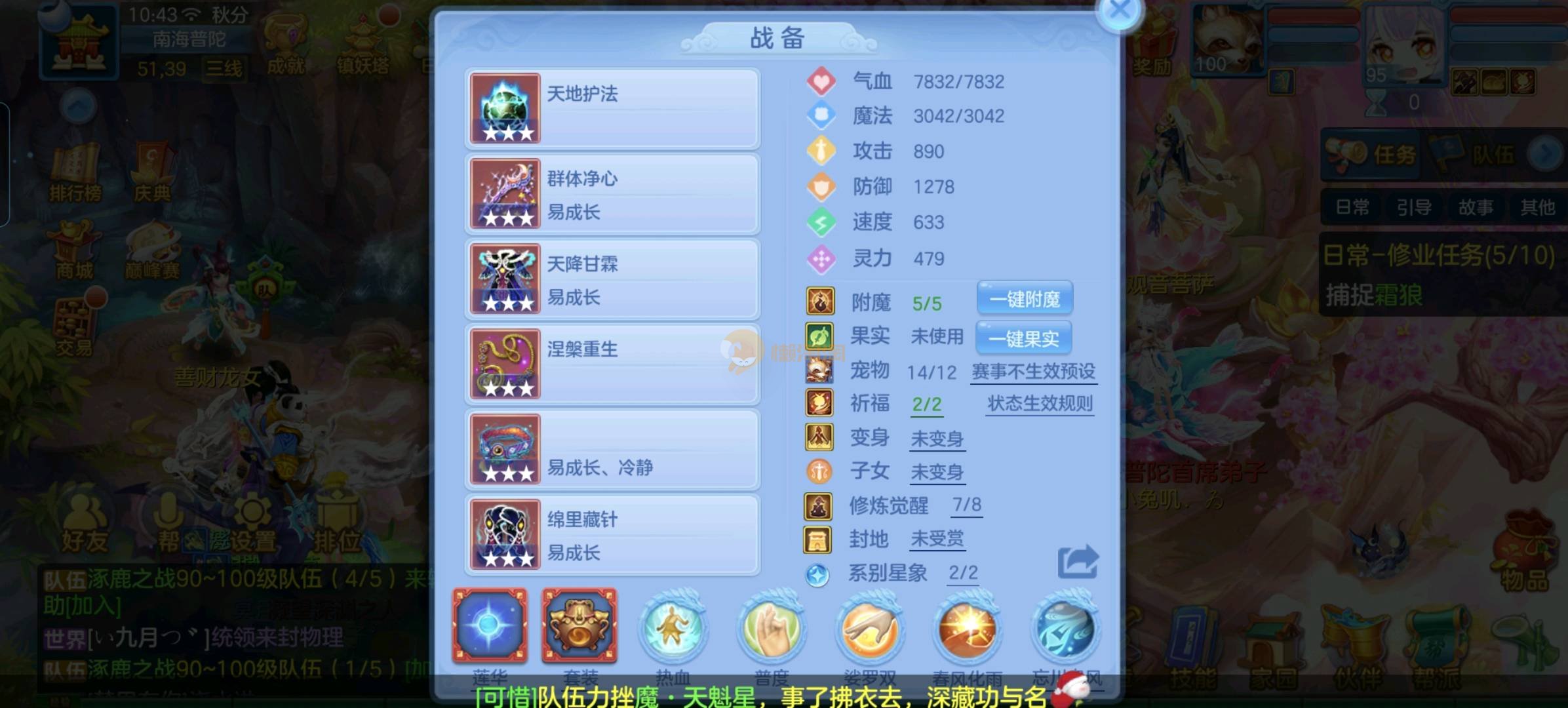
Task: Open the 状态生效规则 link
Action: coord(1040,403)
